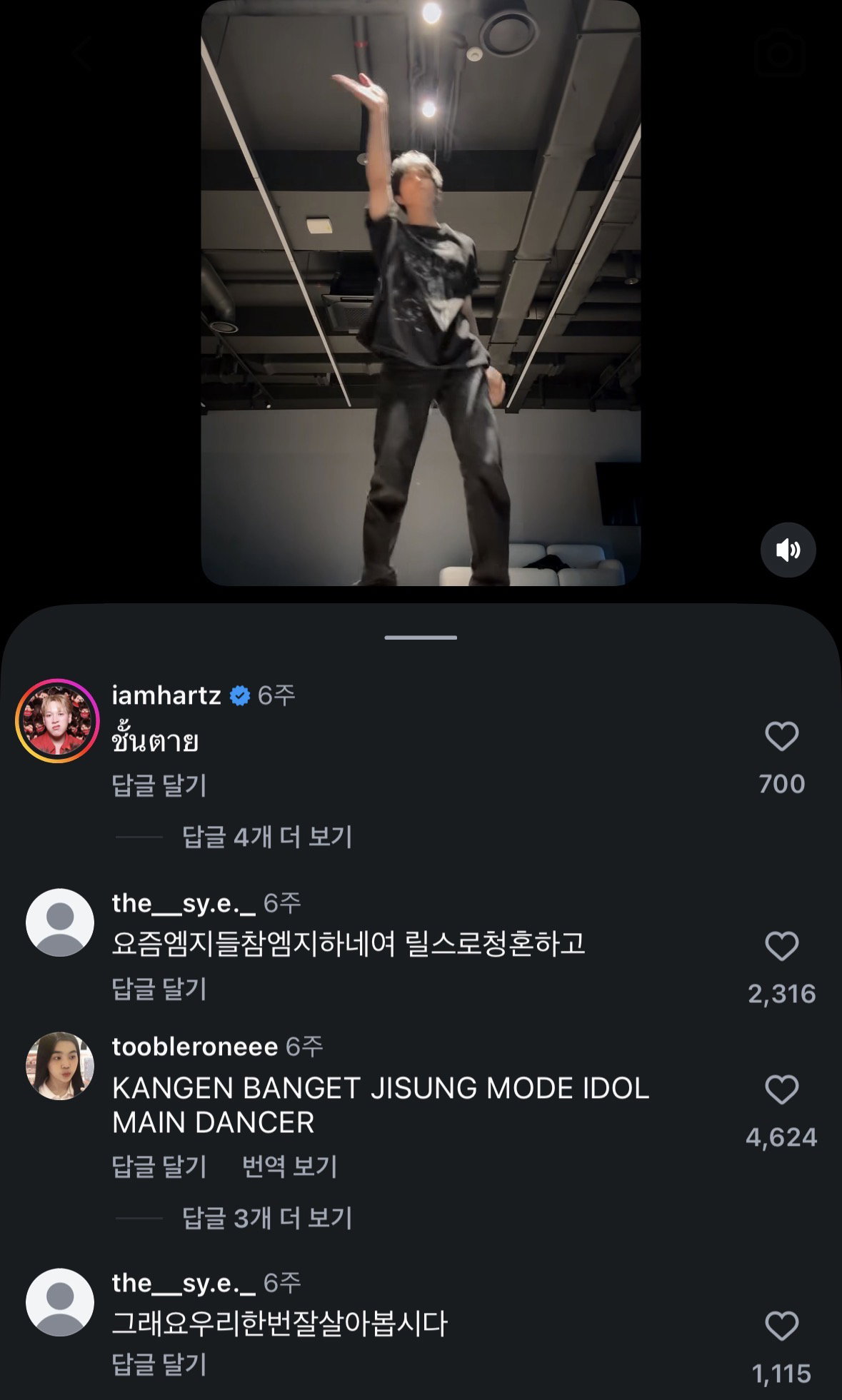
Task: Like the comment with 2,316 likes
Action: click(x=781, y=946)
